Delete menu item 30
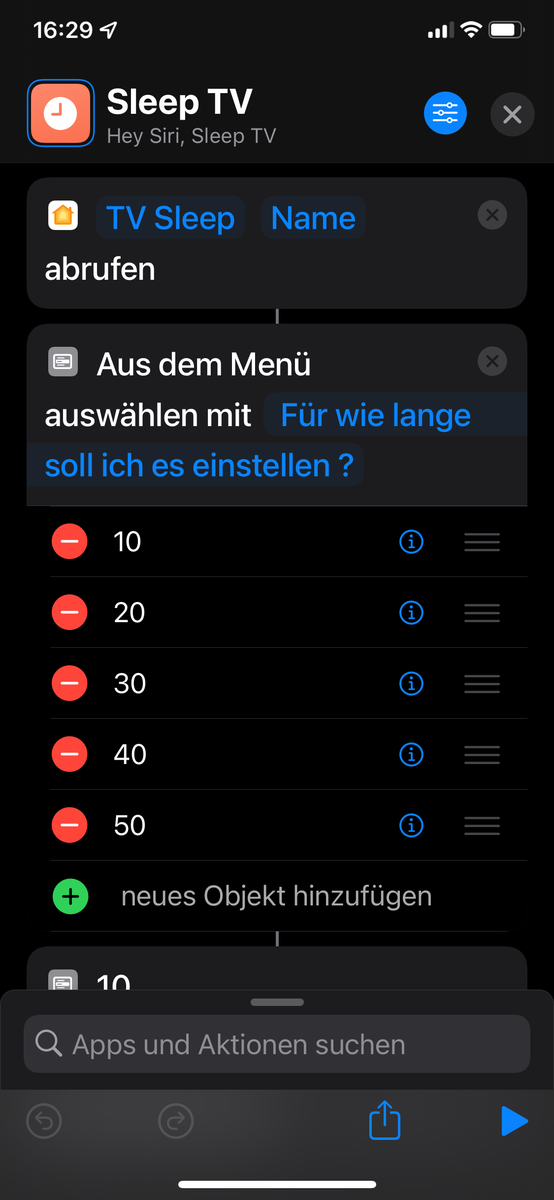Screen dimensions: 554x1200 point(69,683)
